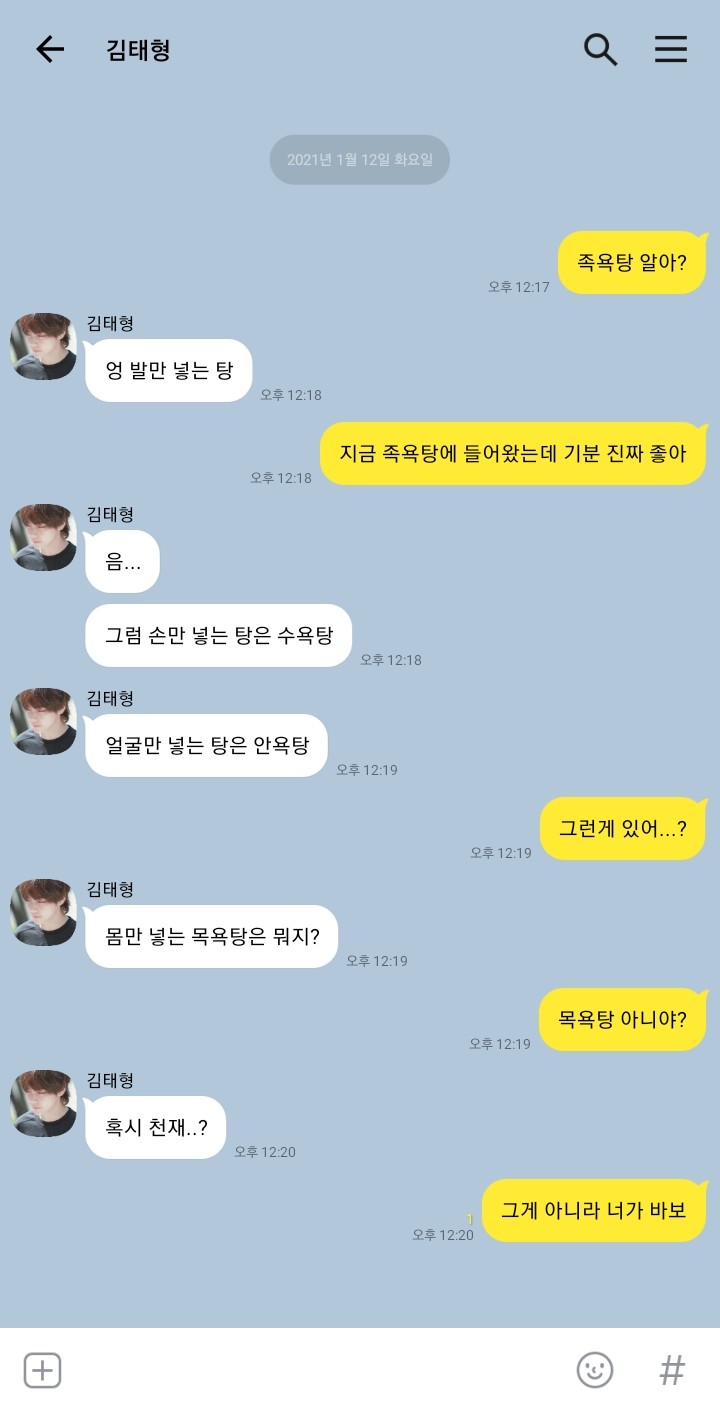Tap the hashtag search button
This screenshot has width=720, height=1411.
point(672,1369)
